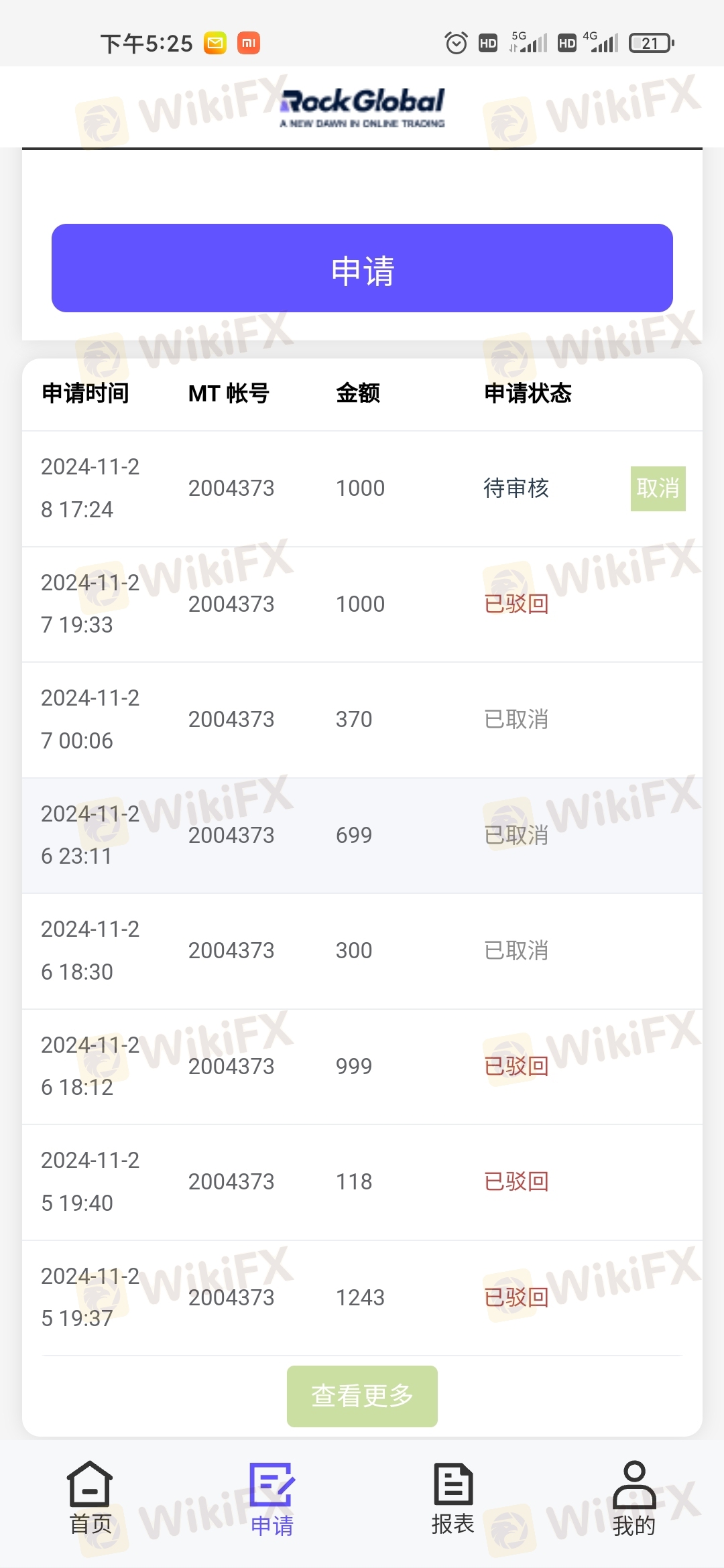Viewport: 724px width, 1568px height.
Task: Select the 申请 tab in bottom navigation
Action: (x=271, y=1500)
